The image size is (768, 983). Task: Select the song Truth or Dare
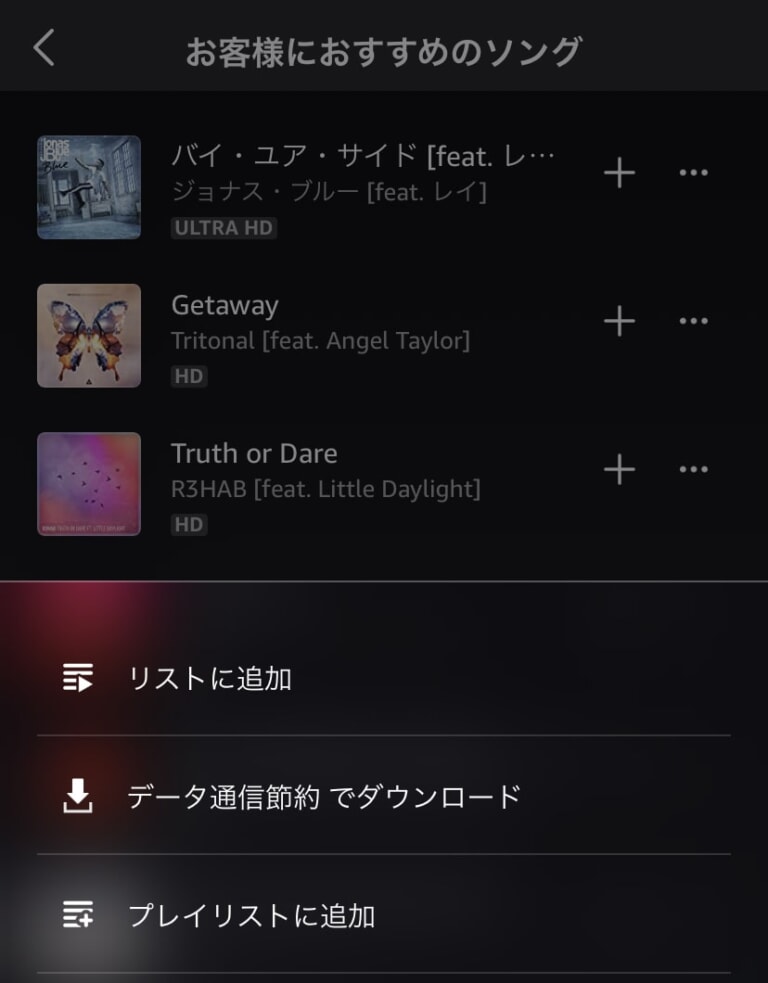point(256,453)
